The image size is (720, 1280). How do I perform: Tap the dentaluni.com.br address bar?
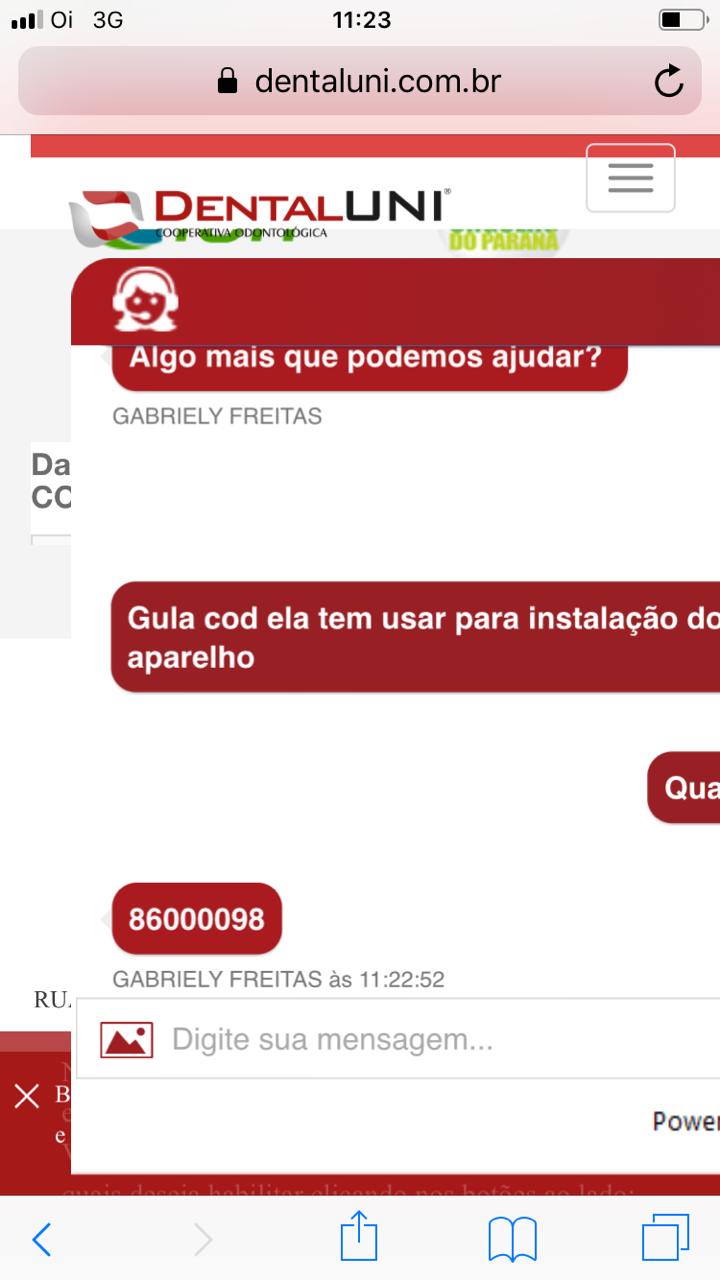click(x=358, y=81)
